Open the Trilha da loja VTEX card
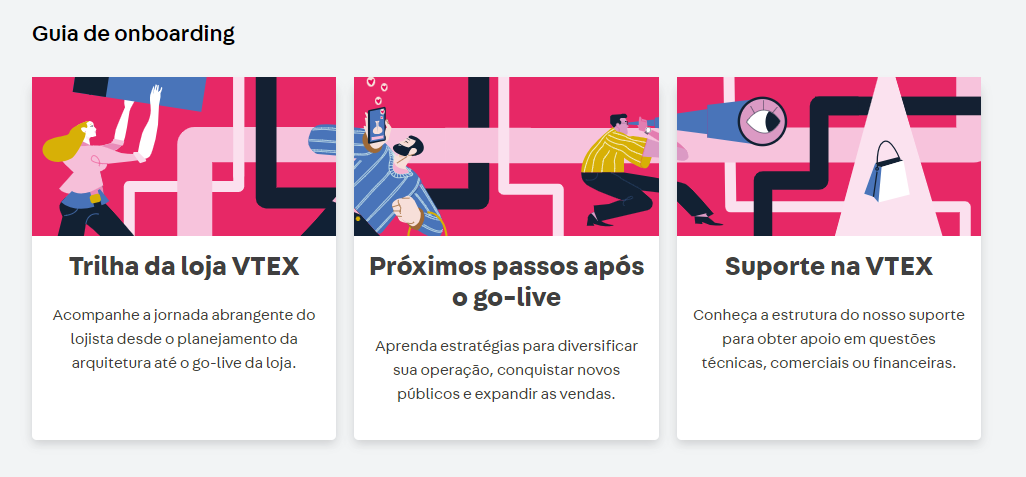The width and height of the screenshot is (1026, 477). pyautogui.click(x=184, y=267)
